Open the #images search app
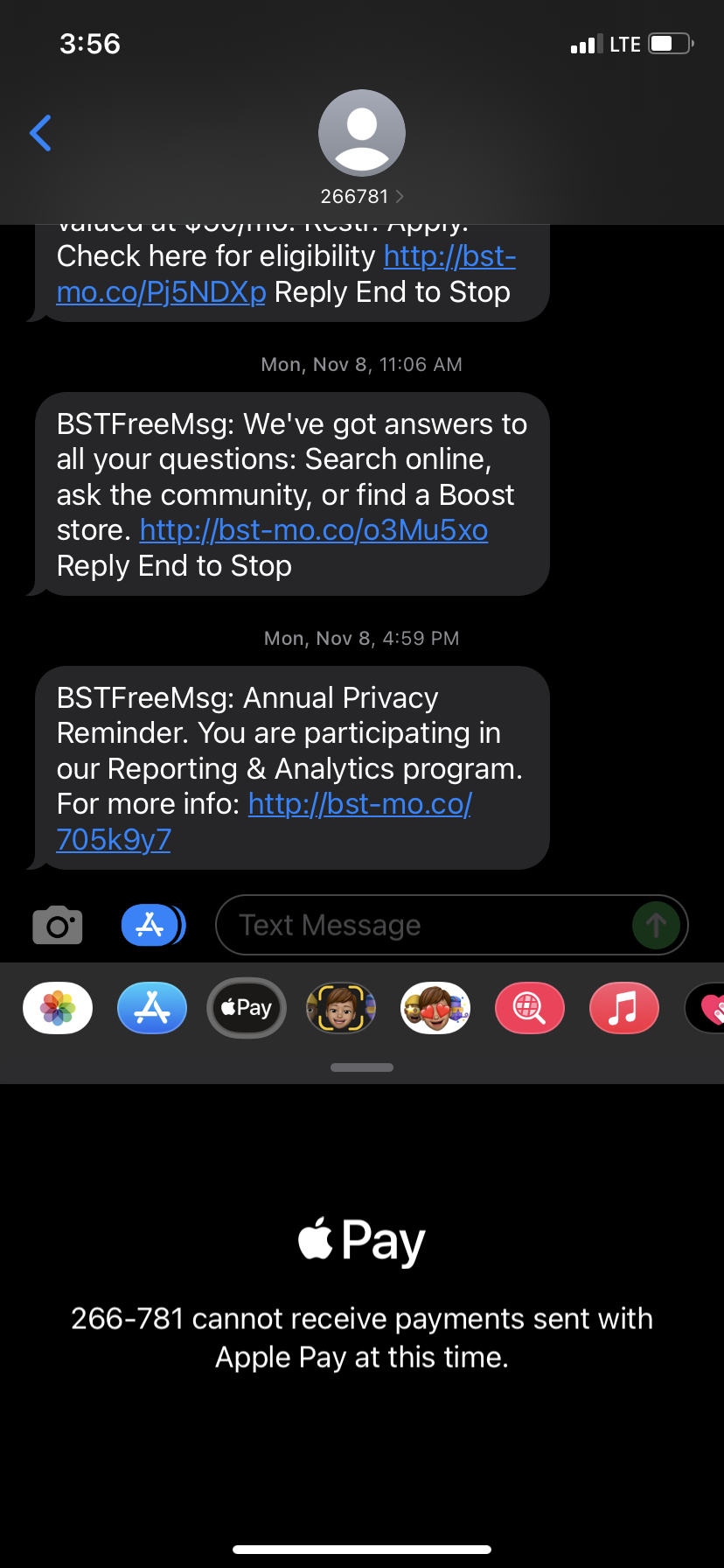 [x=530, y=1008]
